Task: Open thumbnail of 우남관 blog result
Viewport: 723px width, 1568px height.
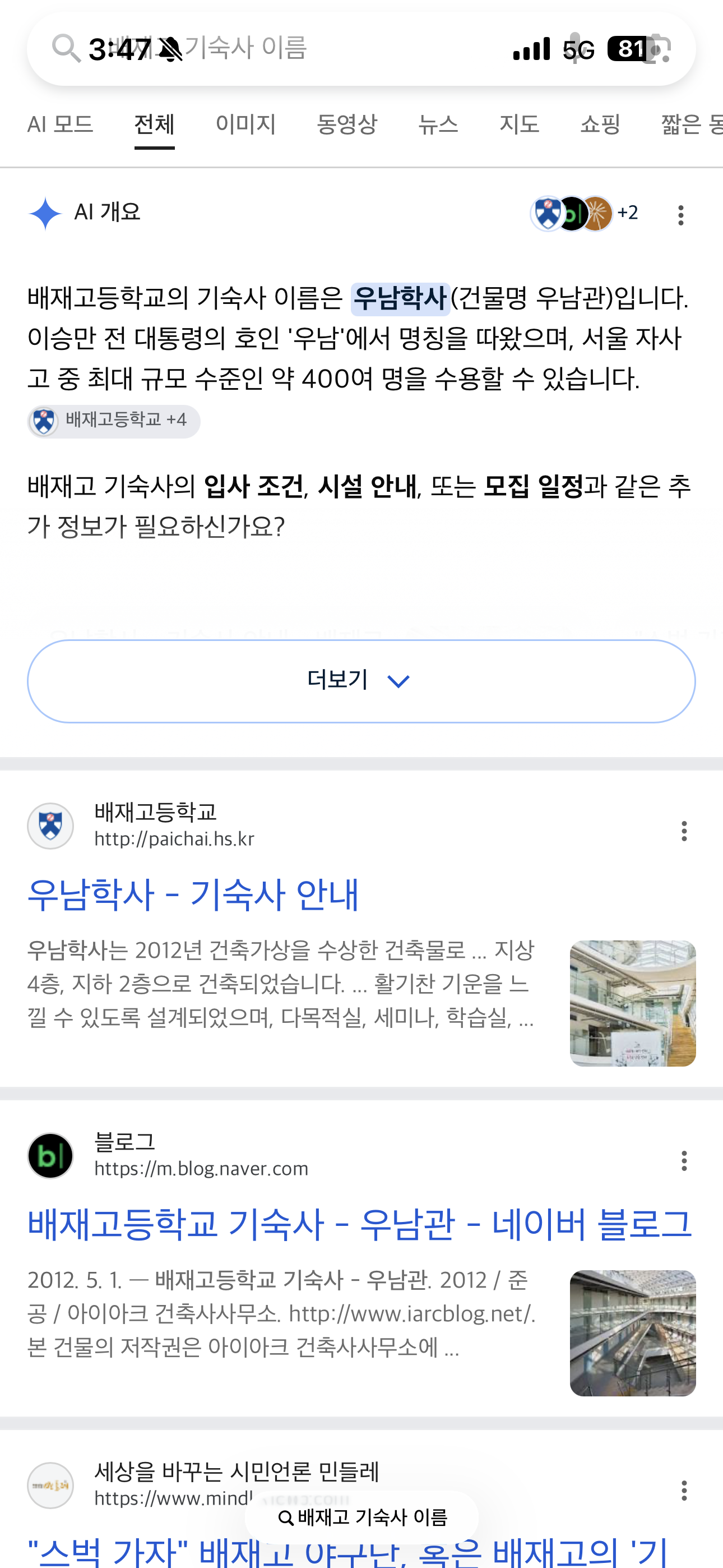Action: coord(632,1333)
